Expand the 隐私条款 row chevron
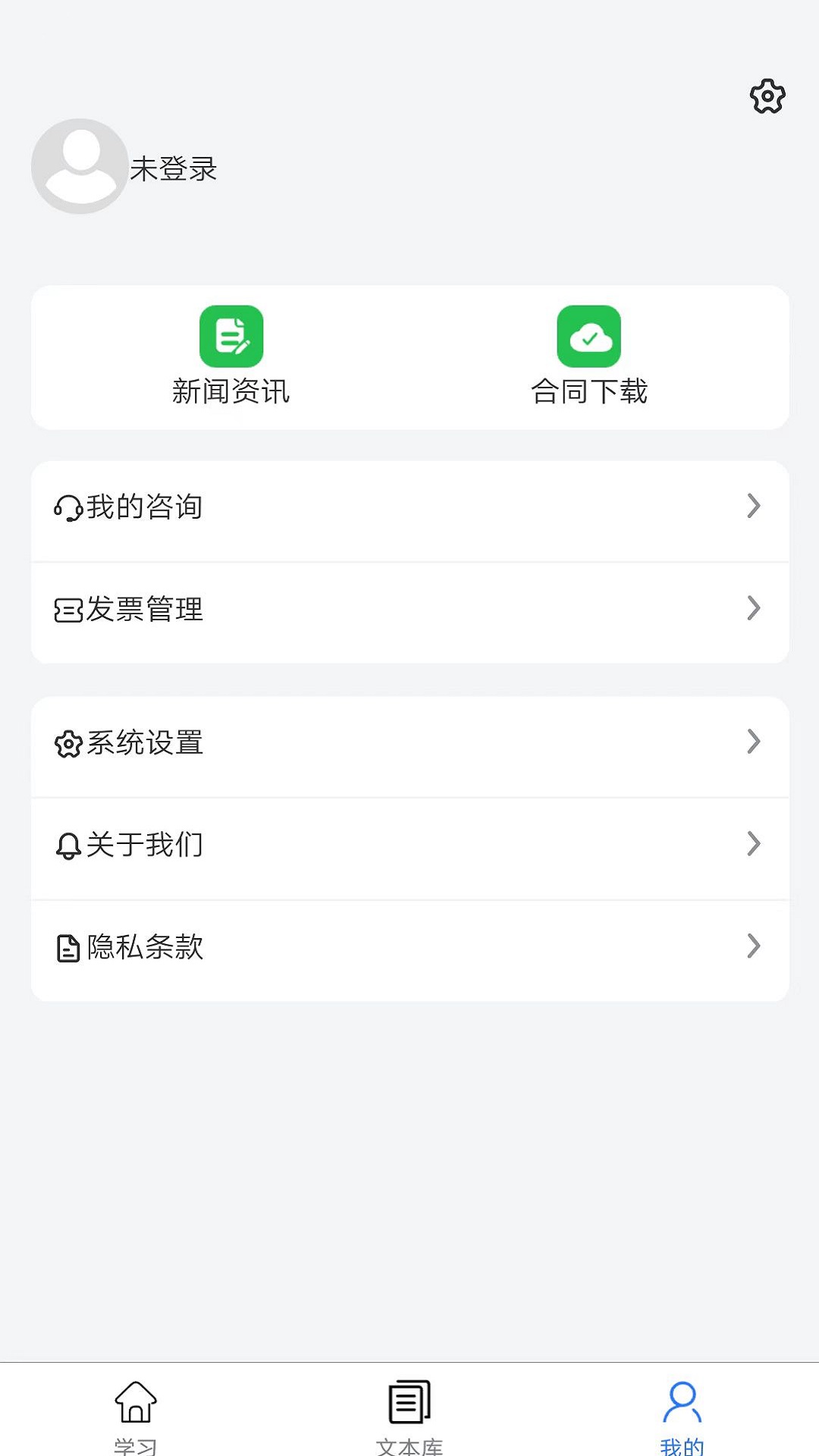This screenshot has width=819, height=1456. [753, 946]
